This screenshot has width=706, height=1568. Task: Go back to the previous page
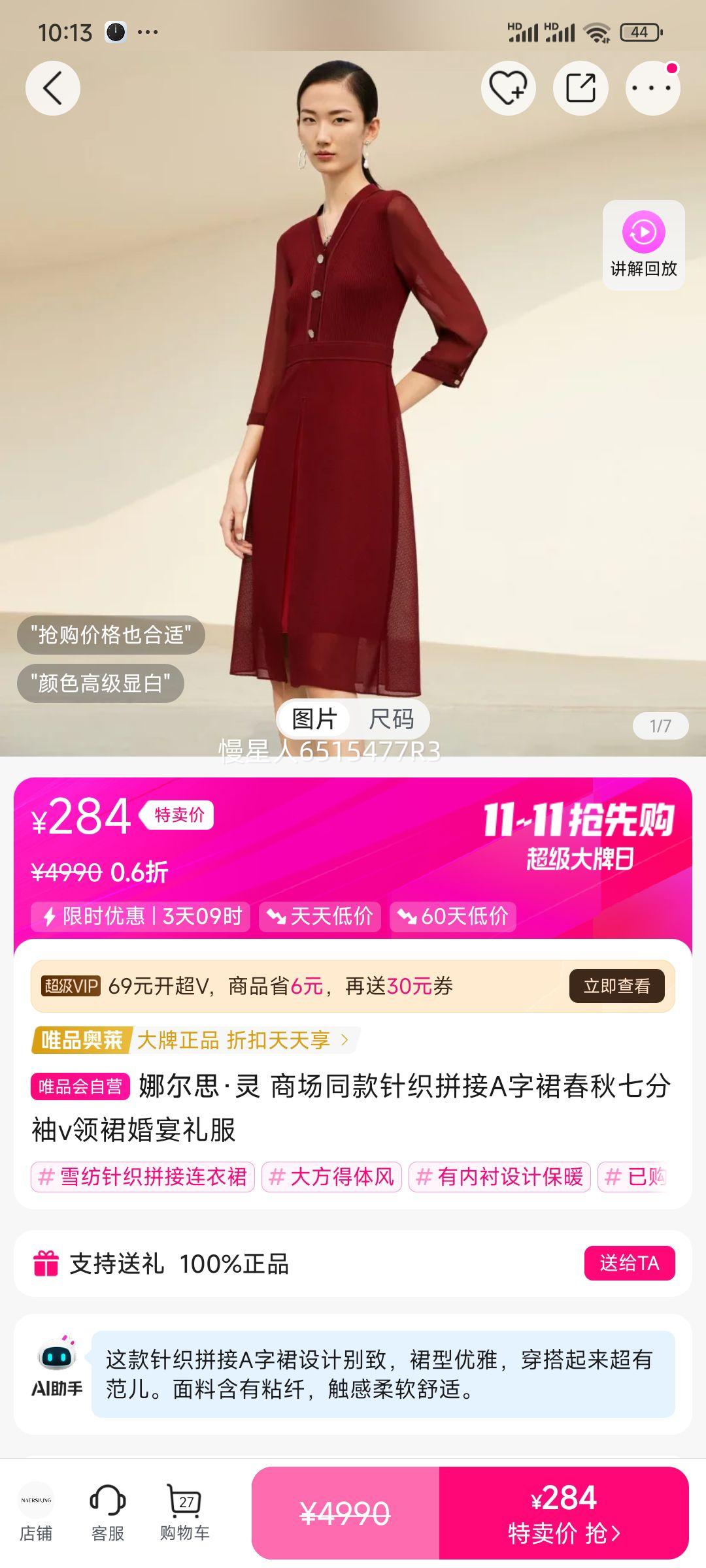(52, 88)
